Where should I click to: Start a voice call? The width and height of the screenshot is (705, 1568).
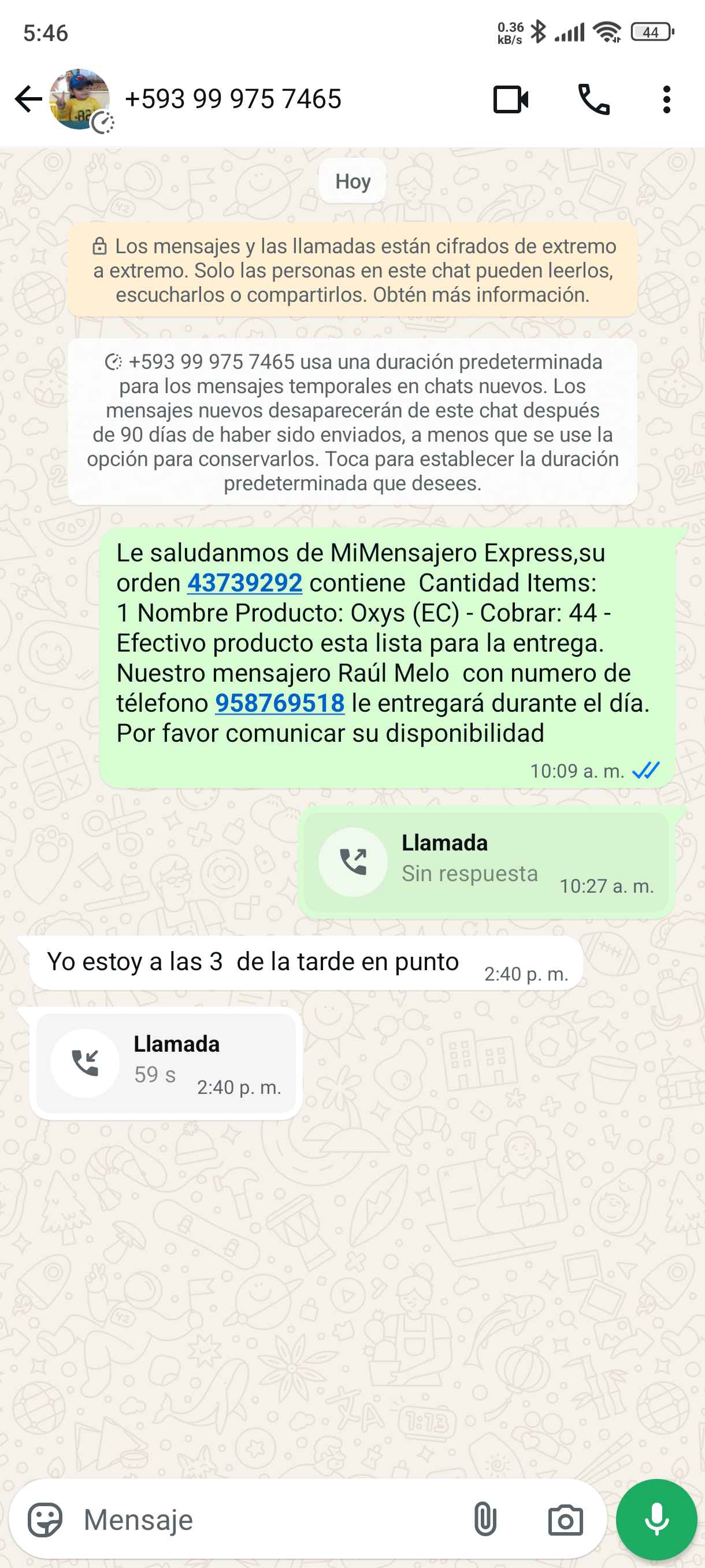coord(593,99)
